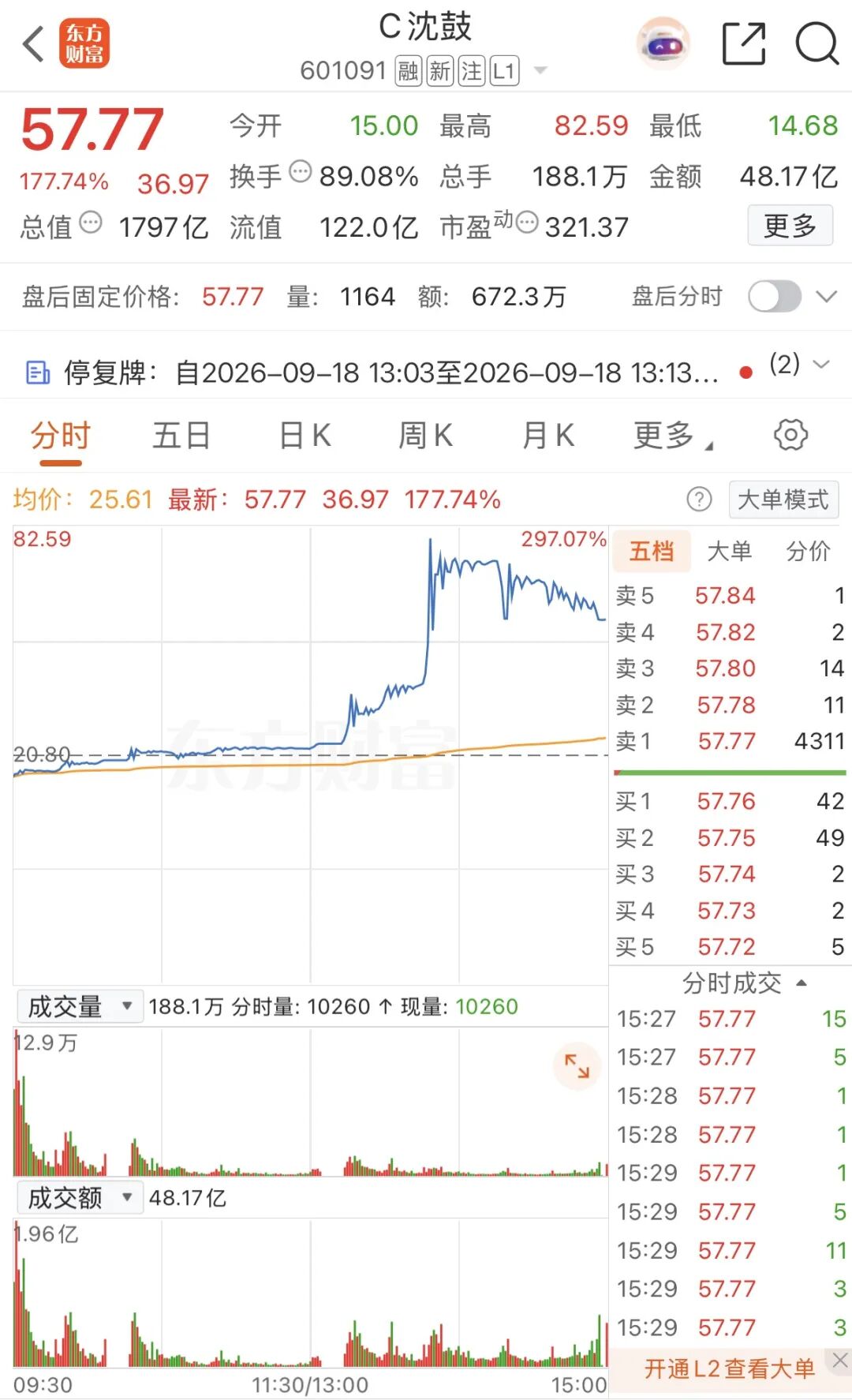Toggle the 盘后分时 switch

point(775,297)
